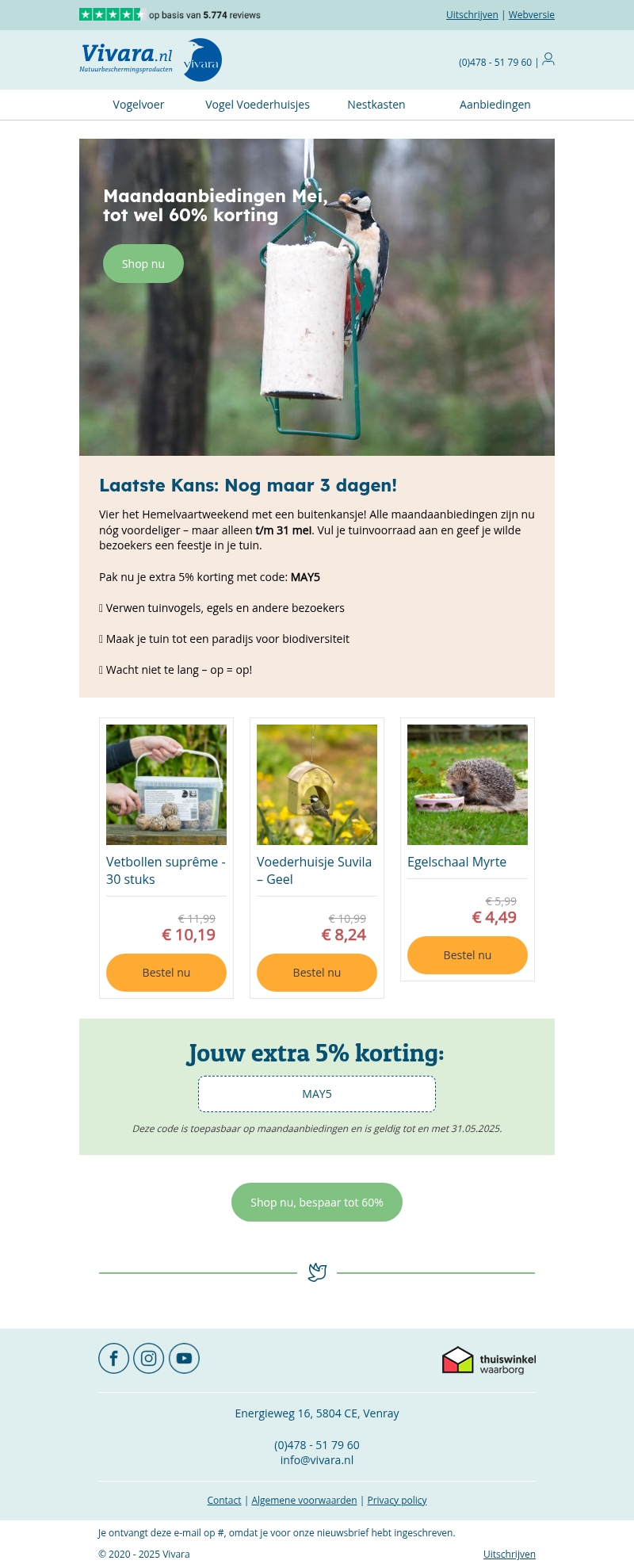Go to Vogelvoer category
The width and height of the screenshot is (634, 1568).
(139, 105)
